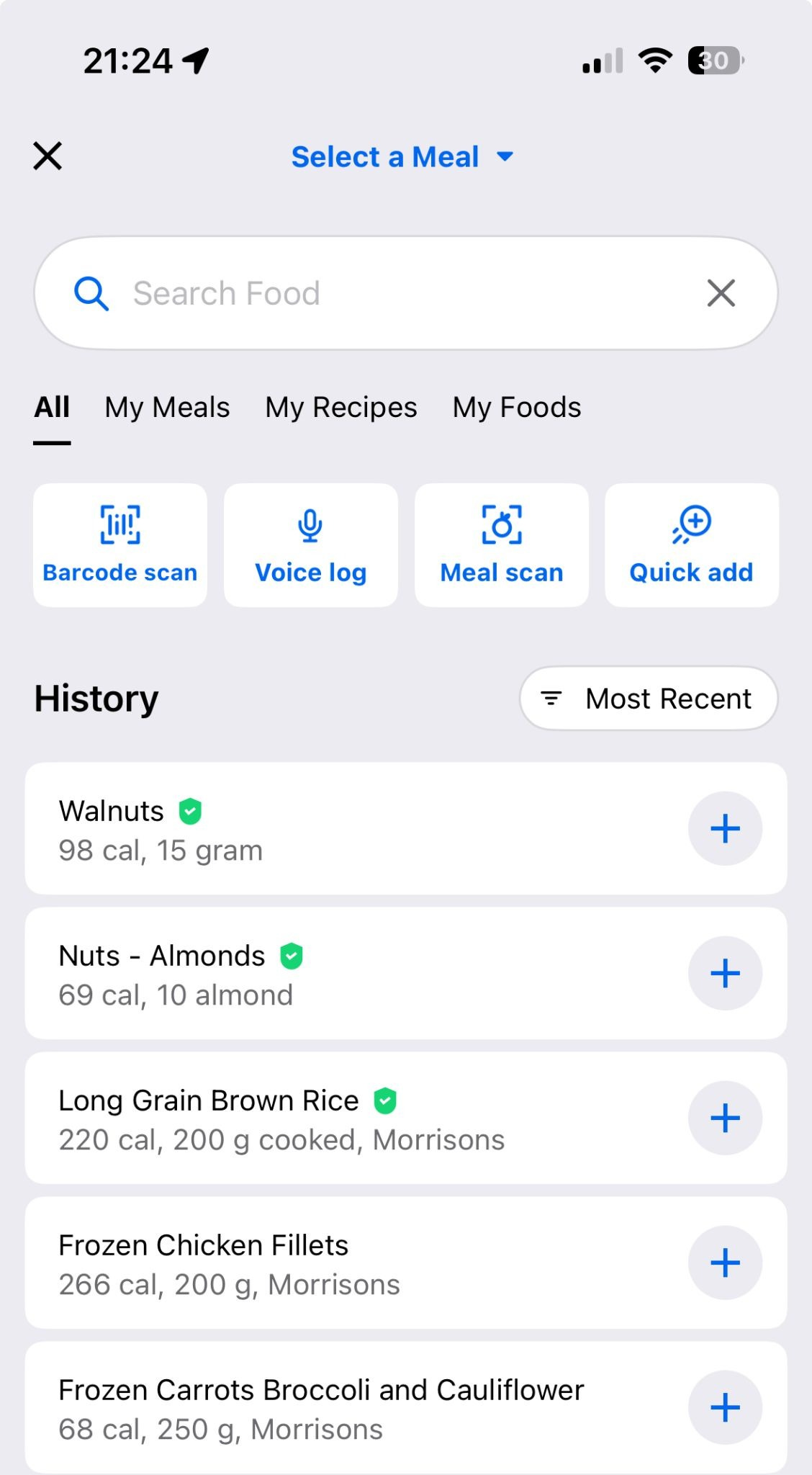The image size is (812, 1475).
Task: Clear the search box
Action: click(721, 293)
